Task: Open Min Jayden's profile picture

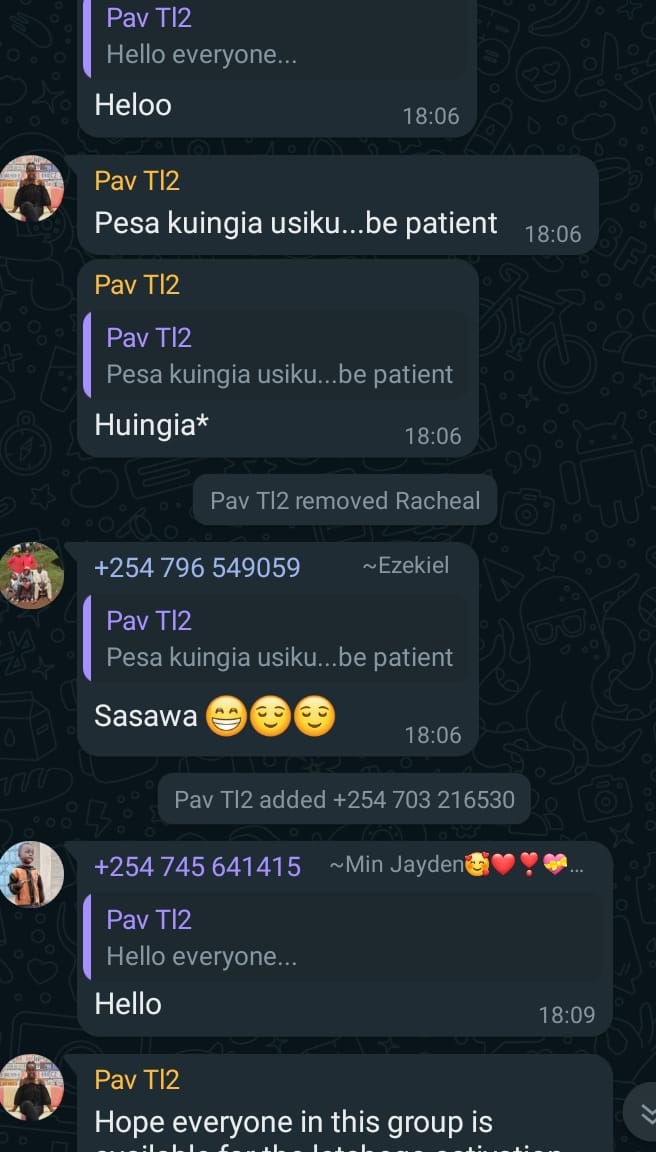Action: pyautogui.click(x=31, y=873)
